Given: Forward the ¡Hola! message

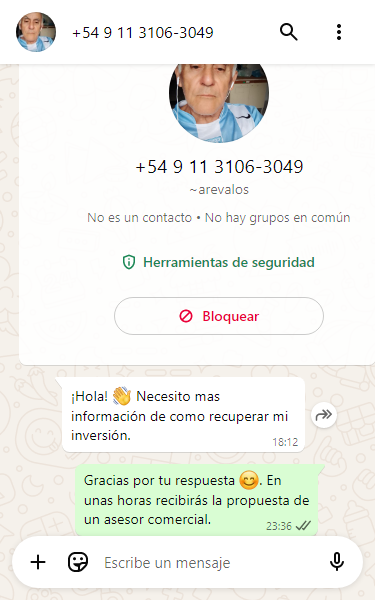Looking at the screenshot, I should click(x=324, y=414).
